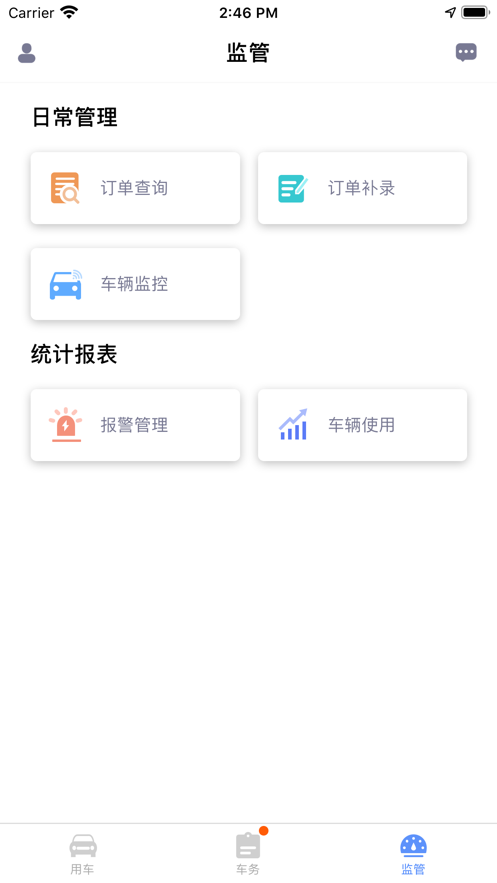The image size is (497, 883).
Task: Open 车辆监控 vehicle monitoring
Action: point(135,284)
